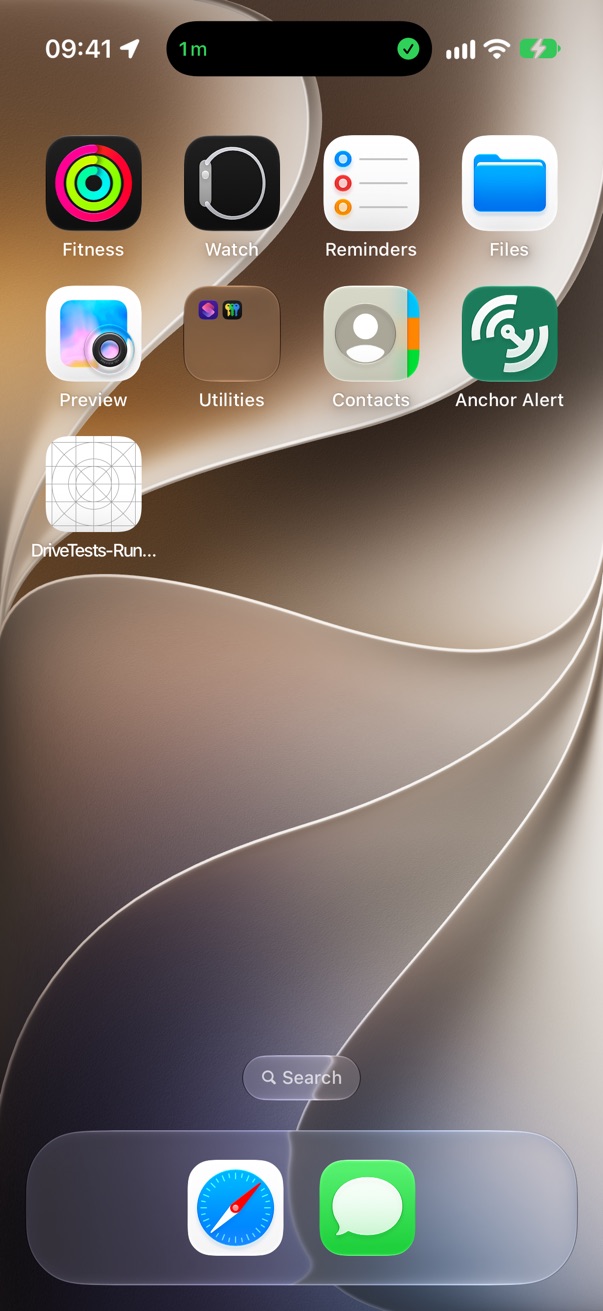The height and width of the screenshot is (1311, 603).
Task: Tap the Dynamic Island timer activity
Action: click(x=299, y=49)
